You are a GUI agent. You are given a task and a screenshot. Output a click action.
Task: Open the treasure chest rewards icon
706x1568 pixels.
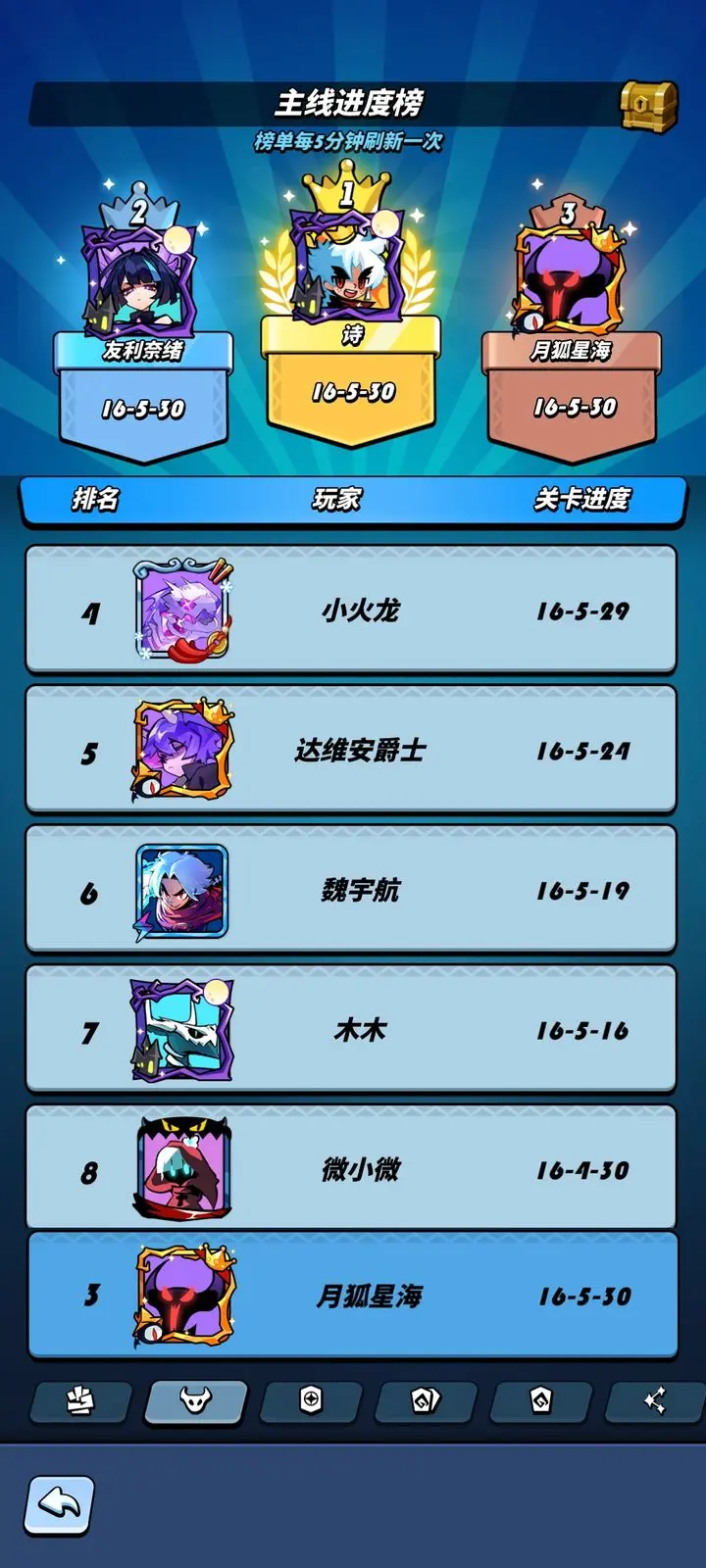coord(649,106)
